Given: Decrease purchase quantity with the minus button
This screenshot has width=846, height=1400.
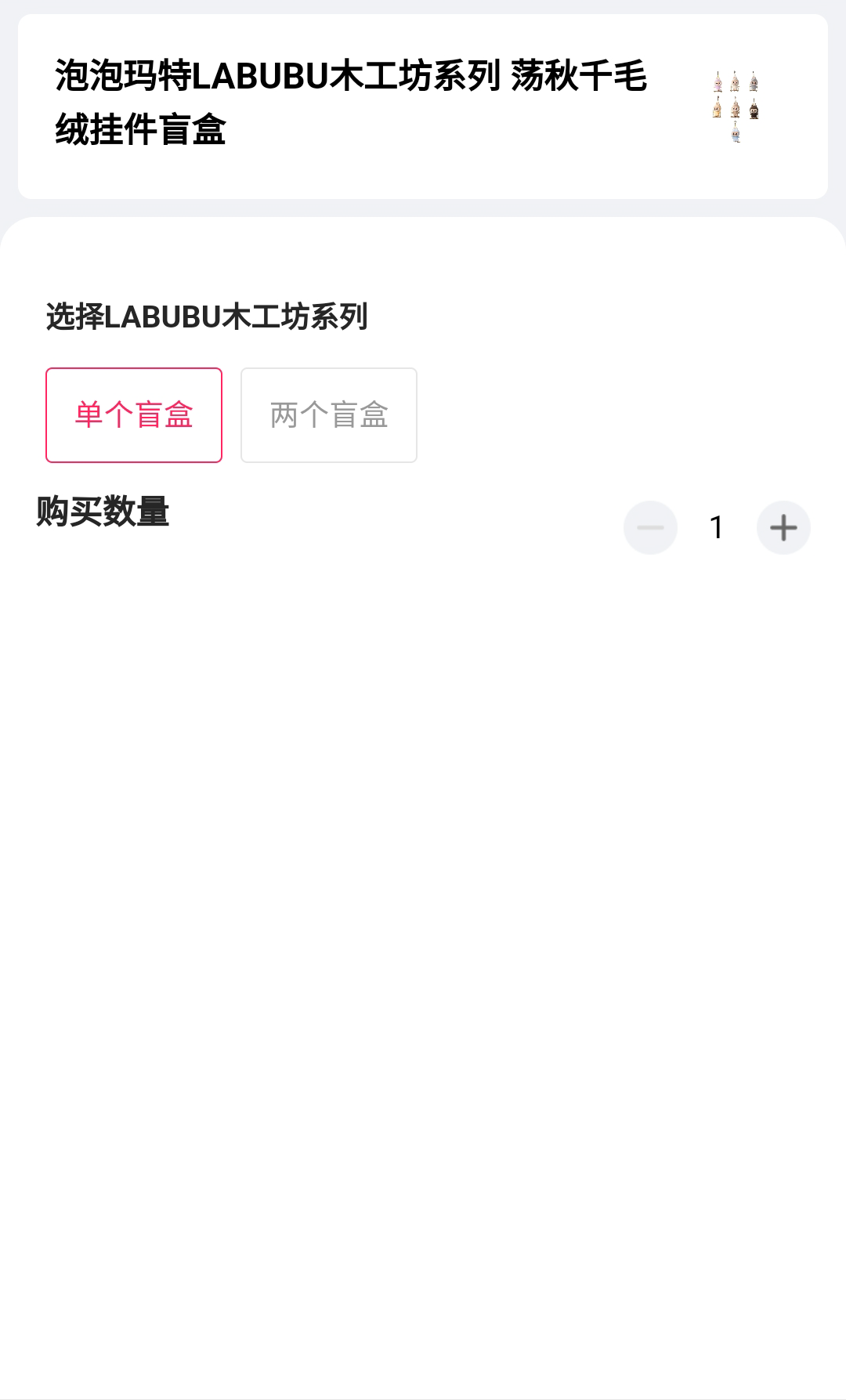Looking at the screenshot, I should pyautogui.click(x=650, y=527).
